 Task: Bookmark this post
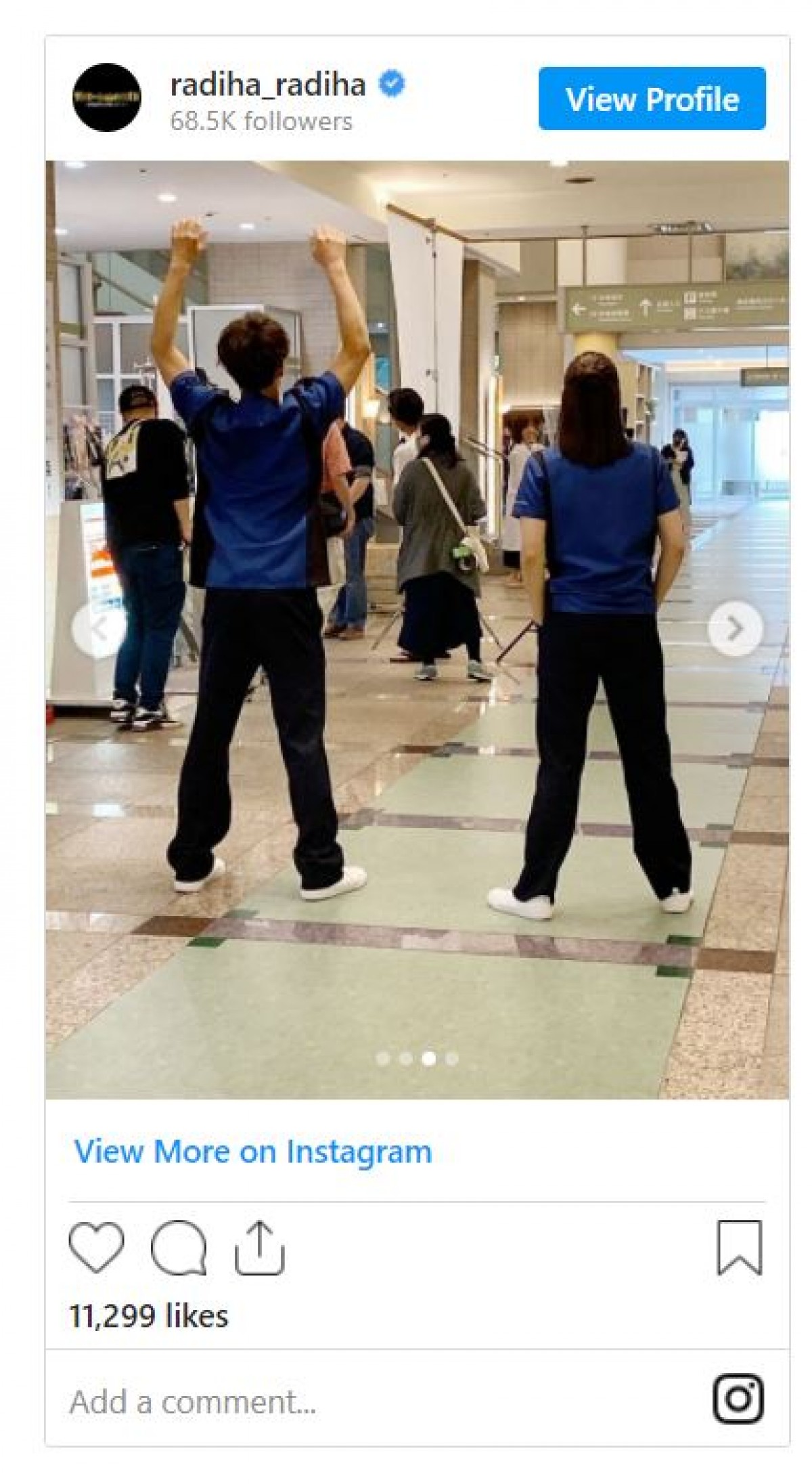[x=739, y=1247]
